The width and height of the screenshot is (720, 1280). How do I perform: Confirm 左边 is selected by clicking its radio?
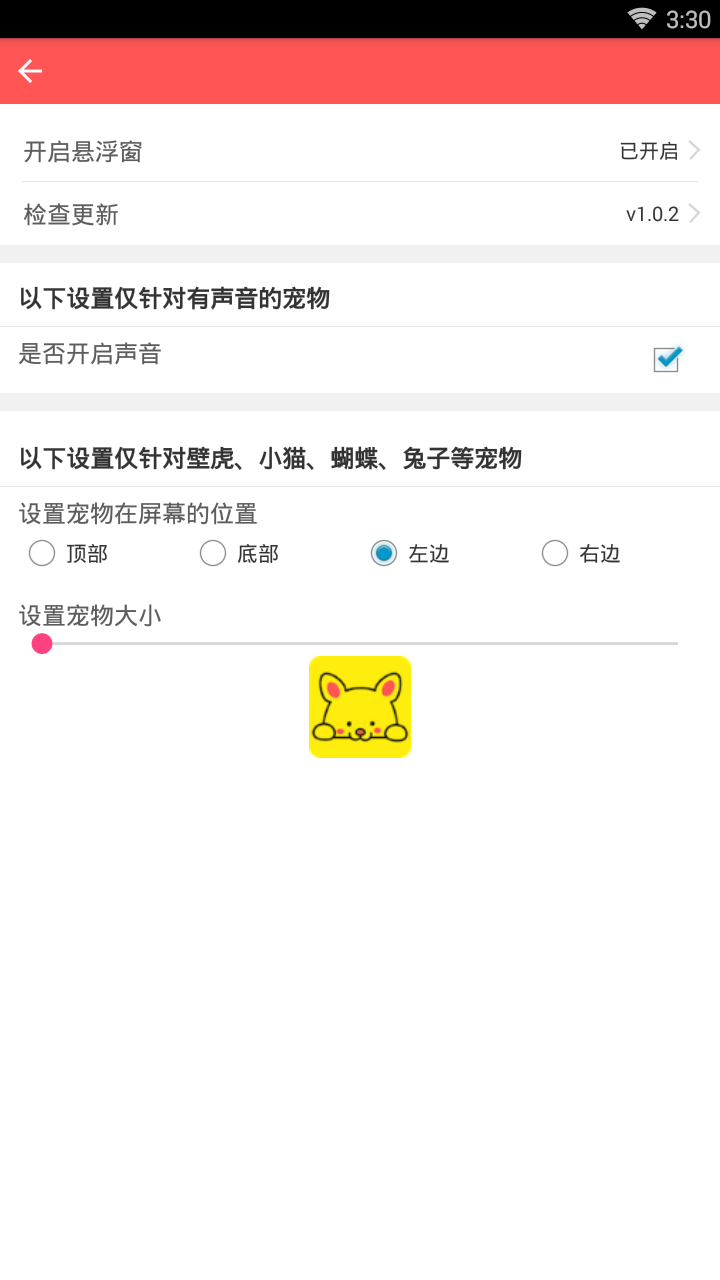384,552
